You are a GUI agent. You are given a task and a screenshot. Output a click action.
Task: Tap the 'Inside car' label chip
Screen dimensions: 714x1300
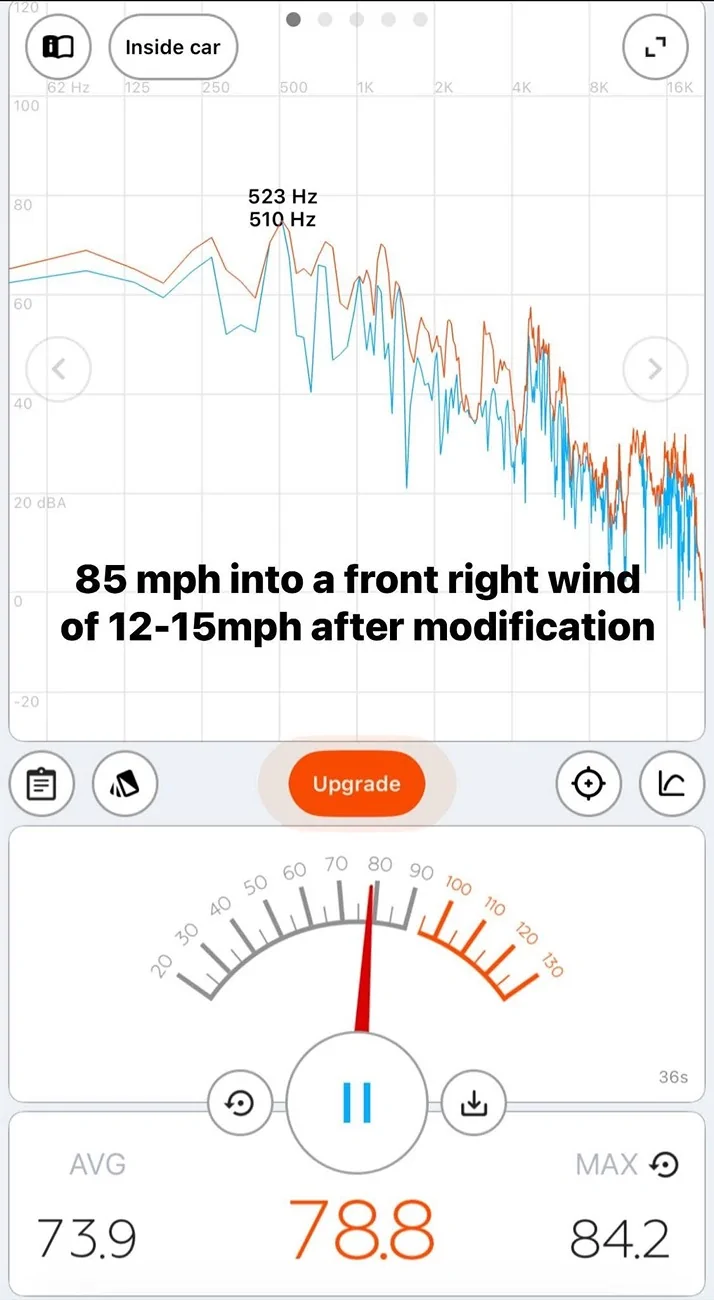pos(172,47)
